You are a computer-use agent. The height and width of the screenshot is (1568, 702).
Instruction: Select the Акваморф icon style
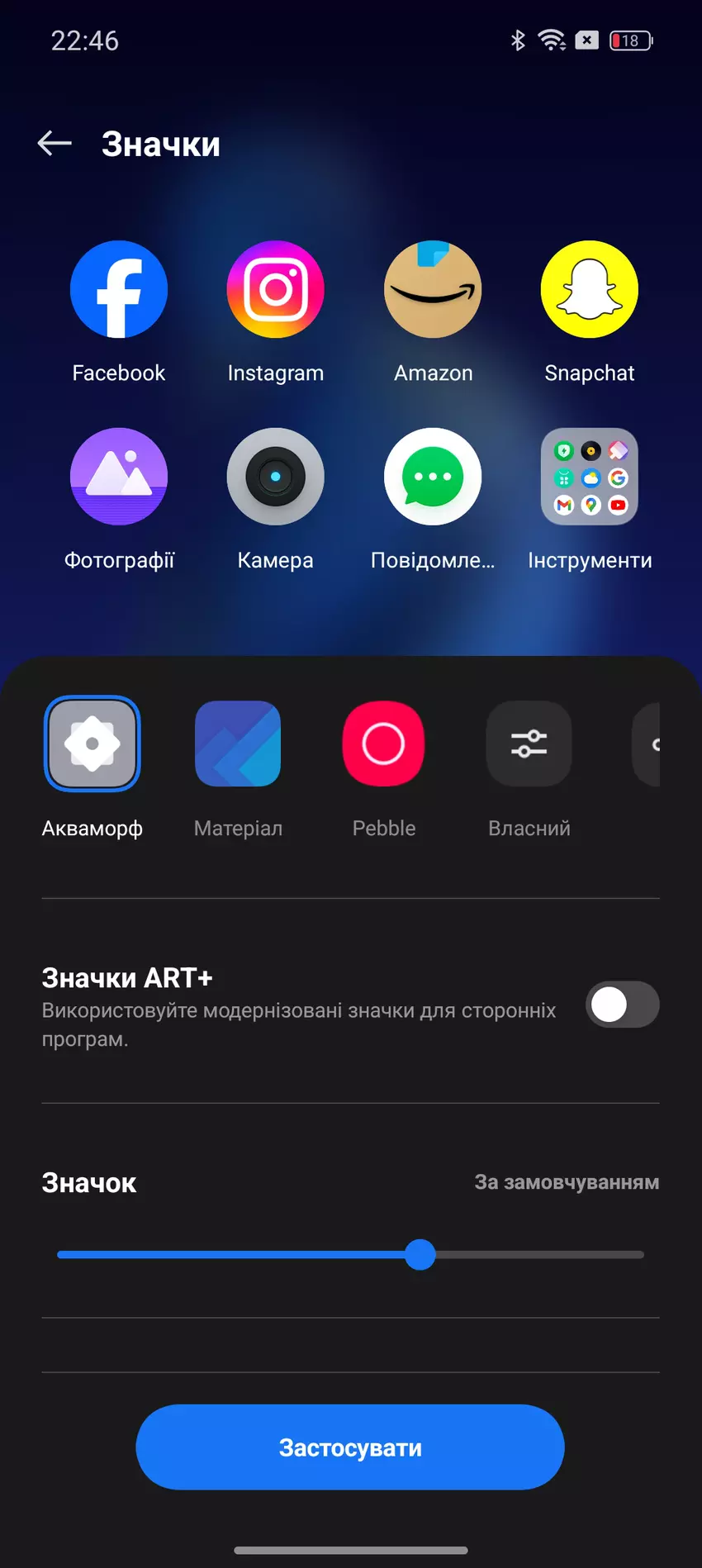(92, 744)
